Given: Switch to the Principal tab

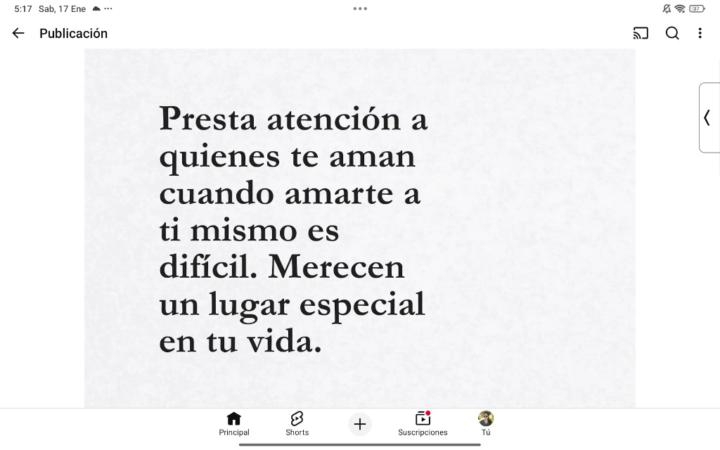Looking at the screenshot, I should [x=234, y=424].
